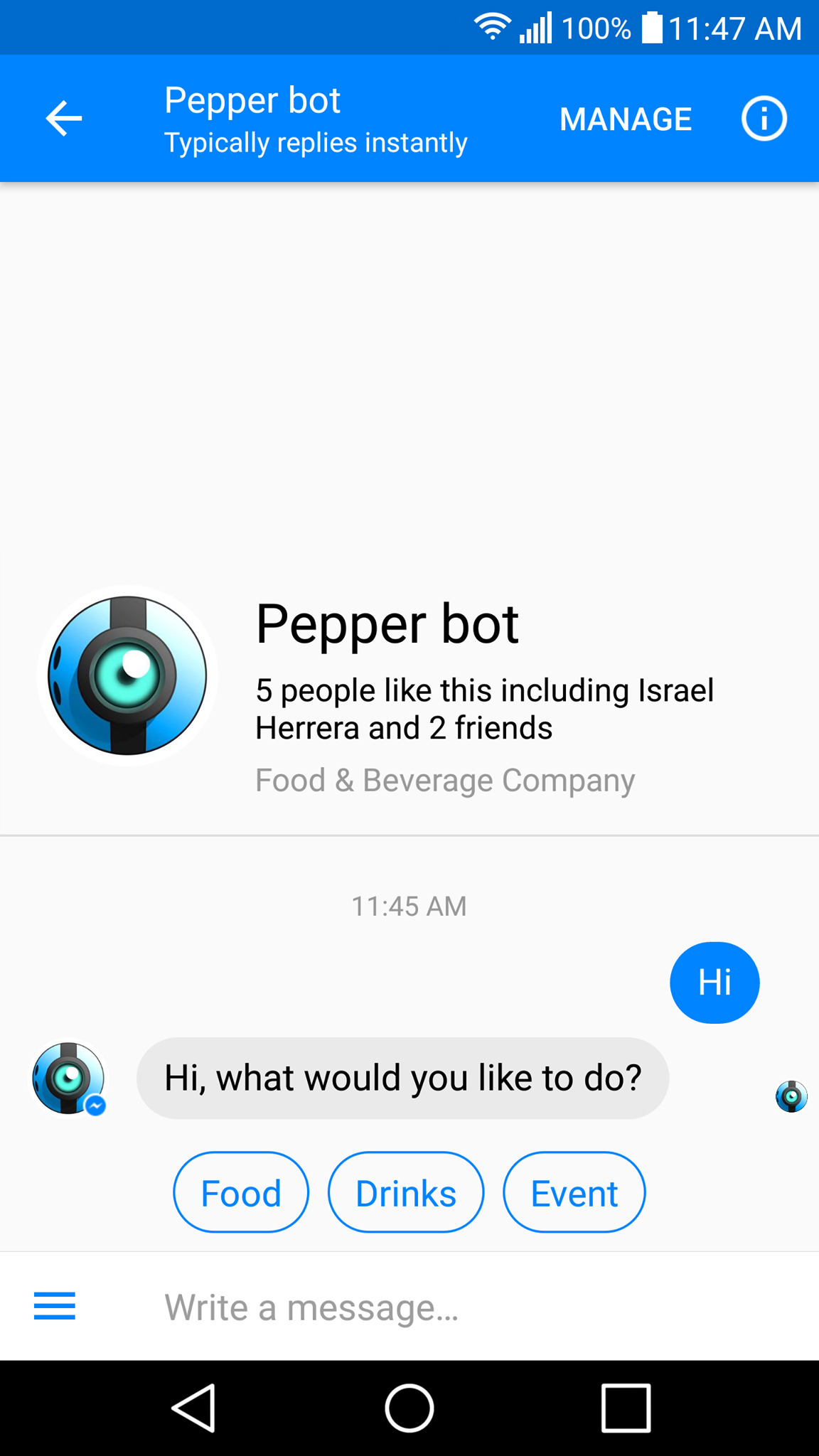Pick the Event quick reply
This screenshot has height=1456, width=819.
click(x=574, y=1192)
